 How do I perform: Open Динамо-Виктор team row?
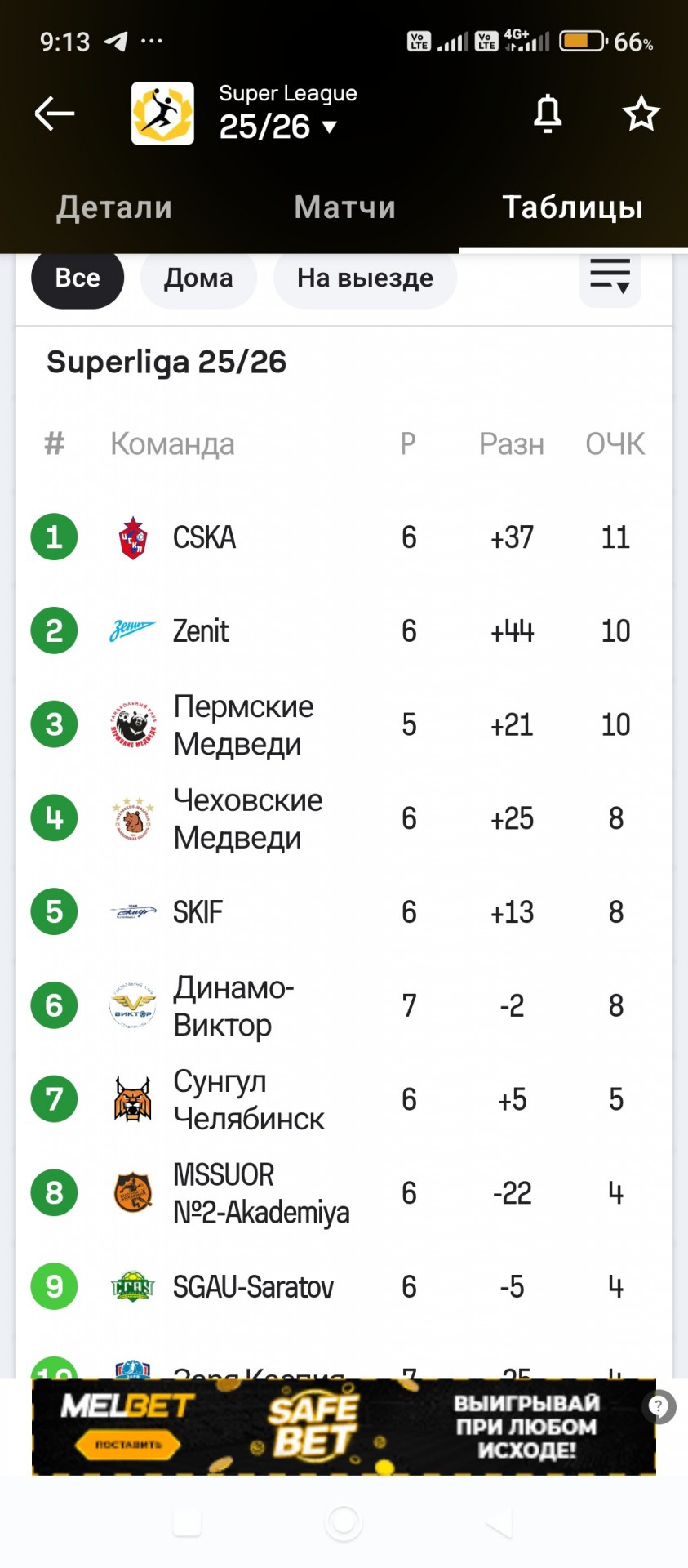344,1006
